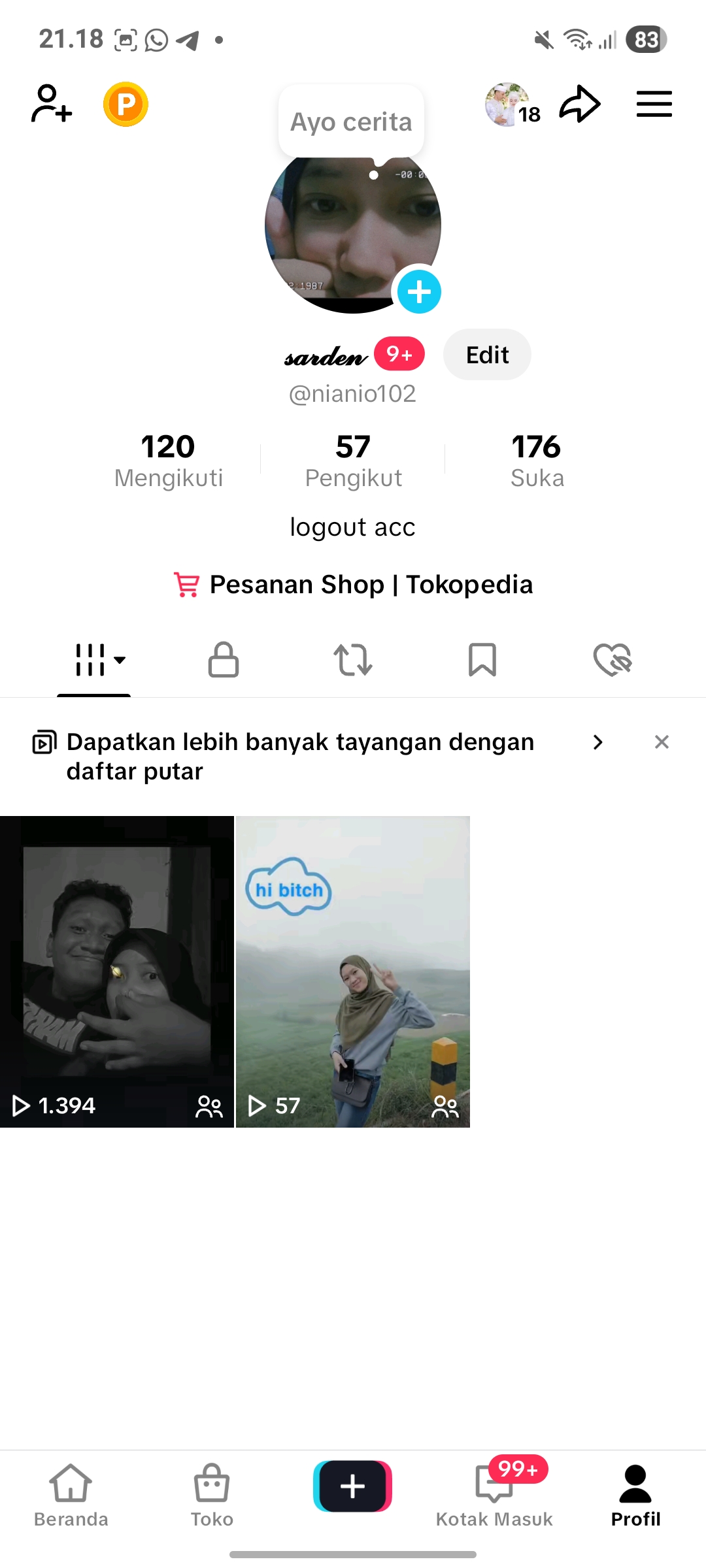706x1568 pixels.
Task: Create a new post with plus button
Action: (x=353, y=1486)
